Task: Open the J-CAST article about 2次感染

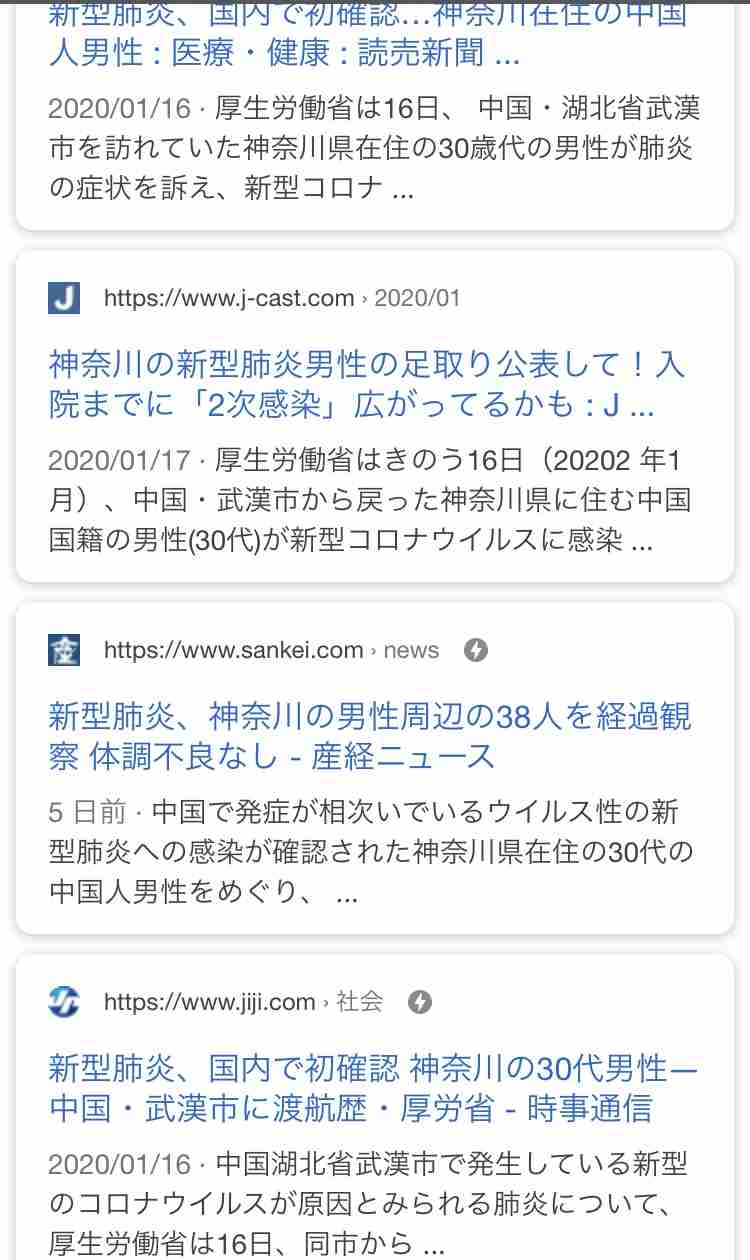Action: point(366,385)
